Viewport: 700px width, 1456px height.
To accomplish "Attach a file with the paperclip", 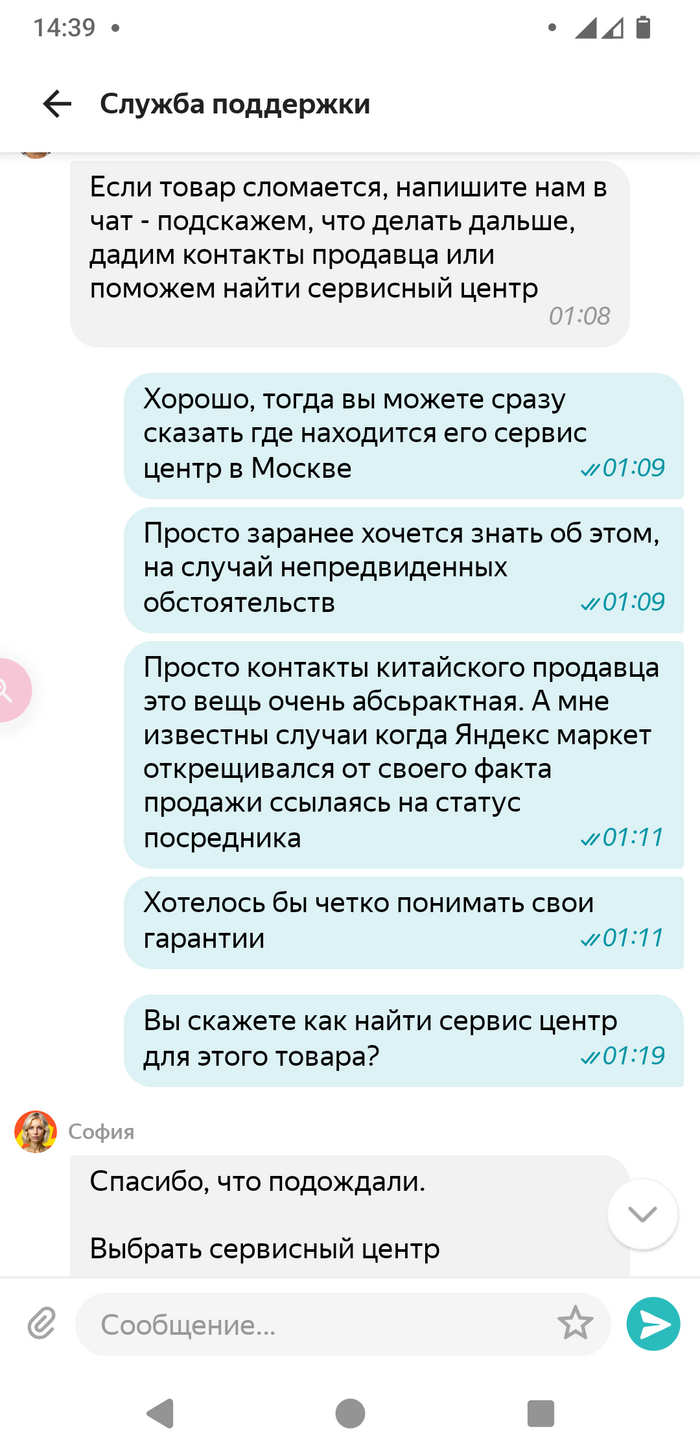I will click(x=41, y=1324).
